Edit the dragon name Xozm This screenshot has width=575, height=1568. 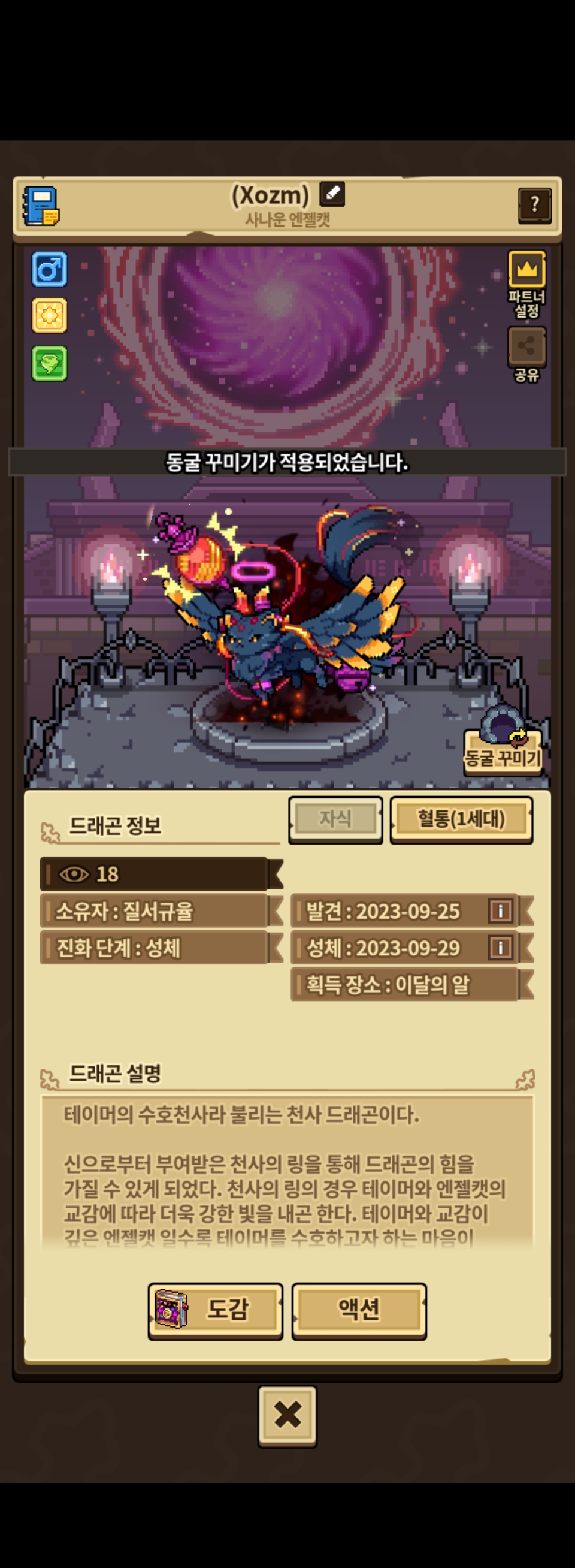[x=332, y=194]
